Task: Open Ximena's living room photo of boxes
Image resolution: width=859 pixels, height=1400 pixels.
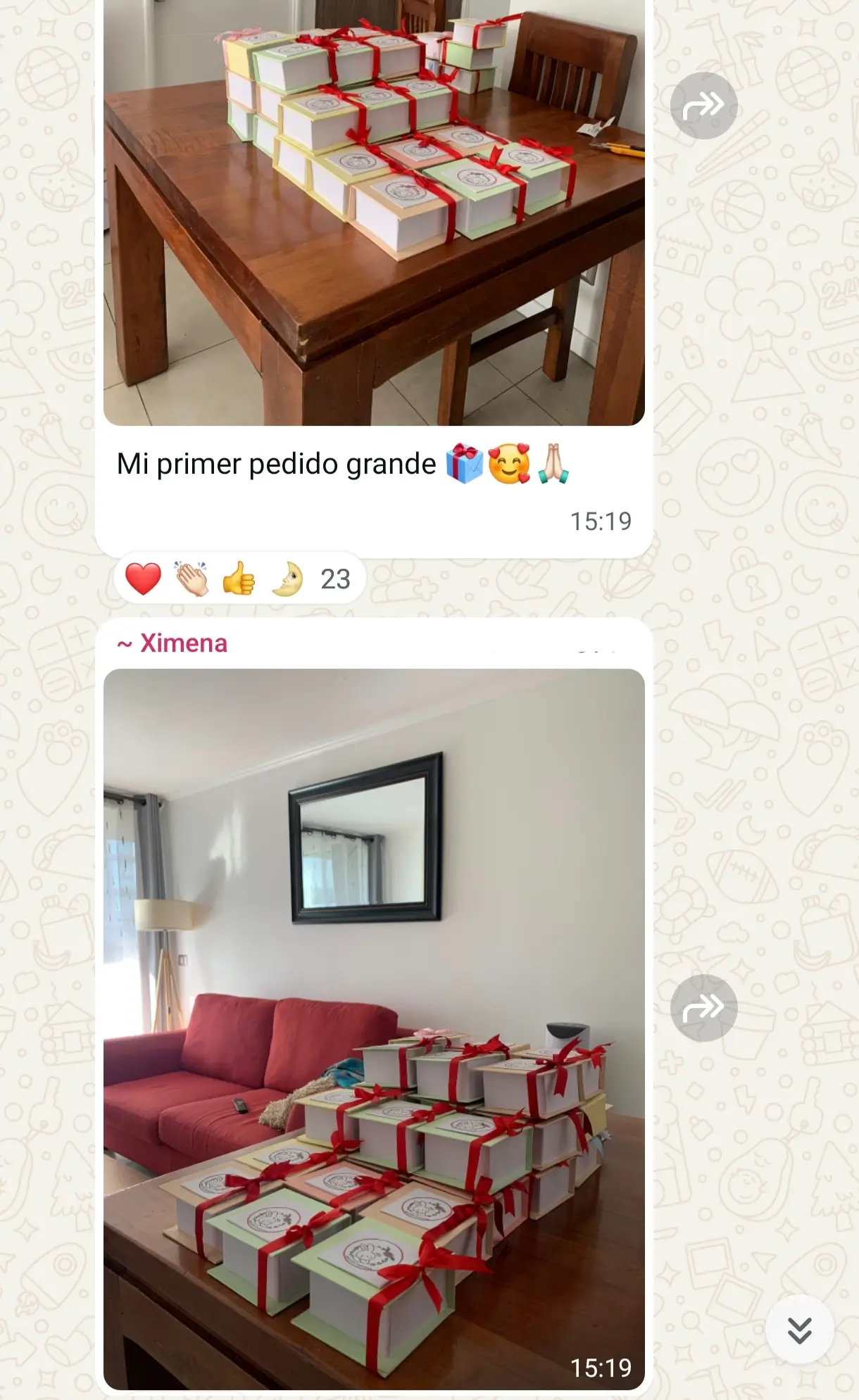Action: coord(374,1028)
